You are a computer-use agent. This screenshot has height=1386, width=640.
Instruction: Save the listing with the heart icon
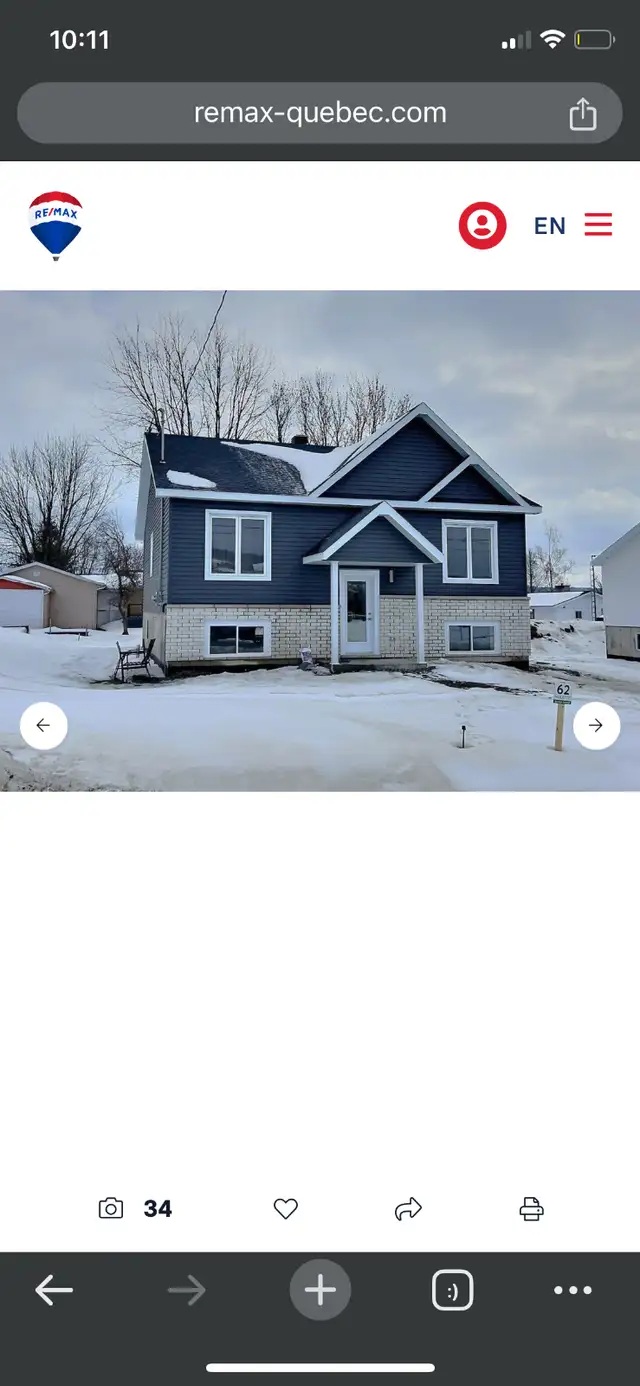(286, 1209)
